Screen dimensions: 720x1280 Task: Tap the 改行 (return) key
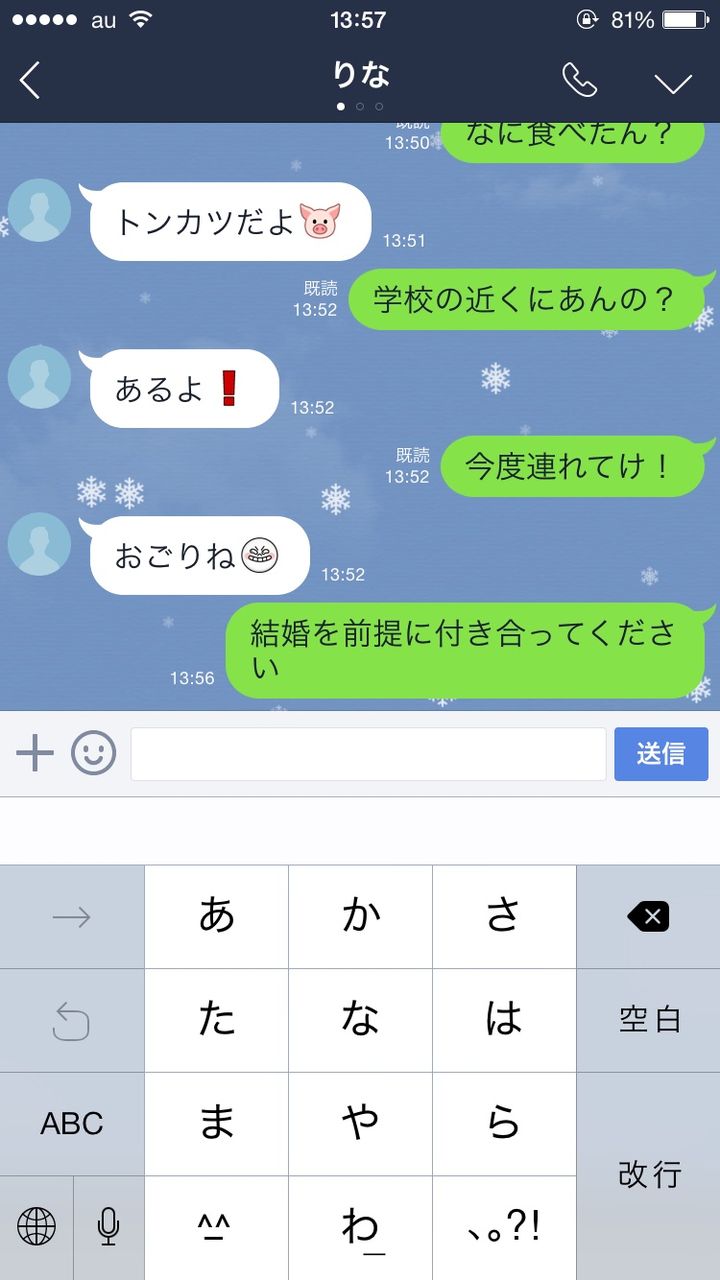(x=648, y=1175)
